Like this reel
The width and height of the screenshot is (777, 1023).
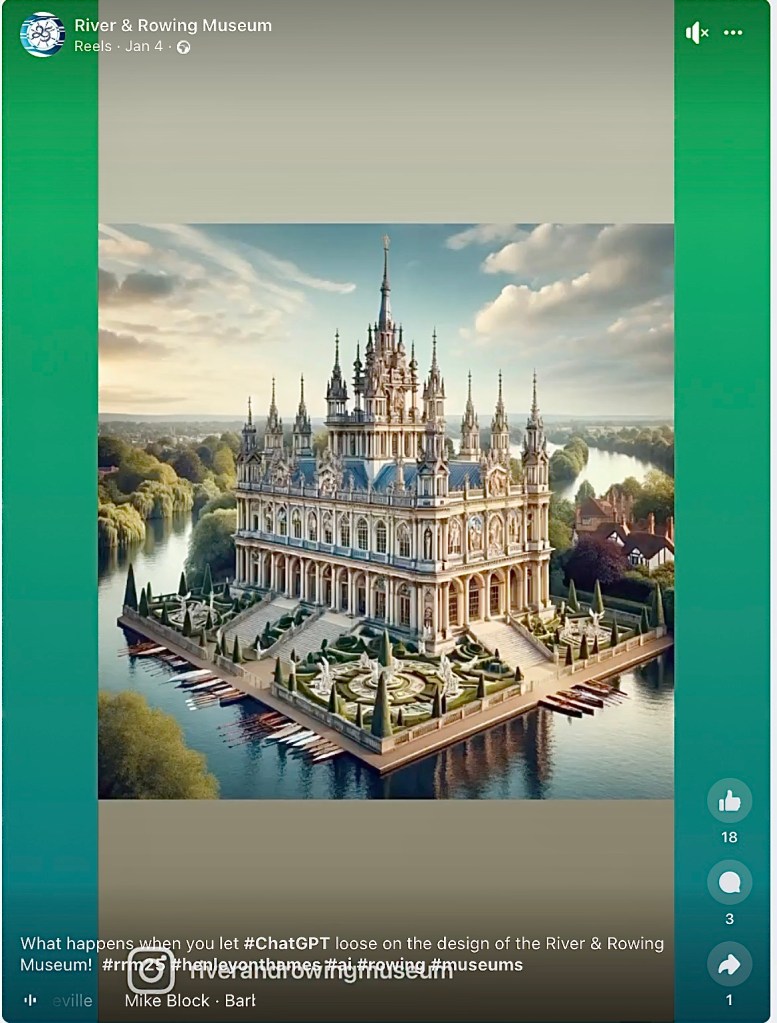click(x=729, y=800)
